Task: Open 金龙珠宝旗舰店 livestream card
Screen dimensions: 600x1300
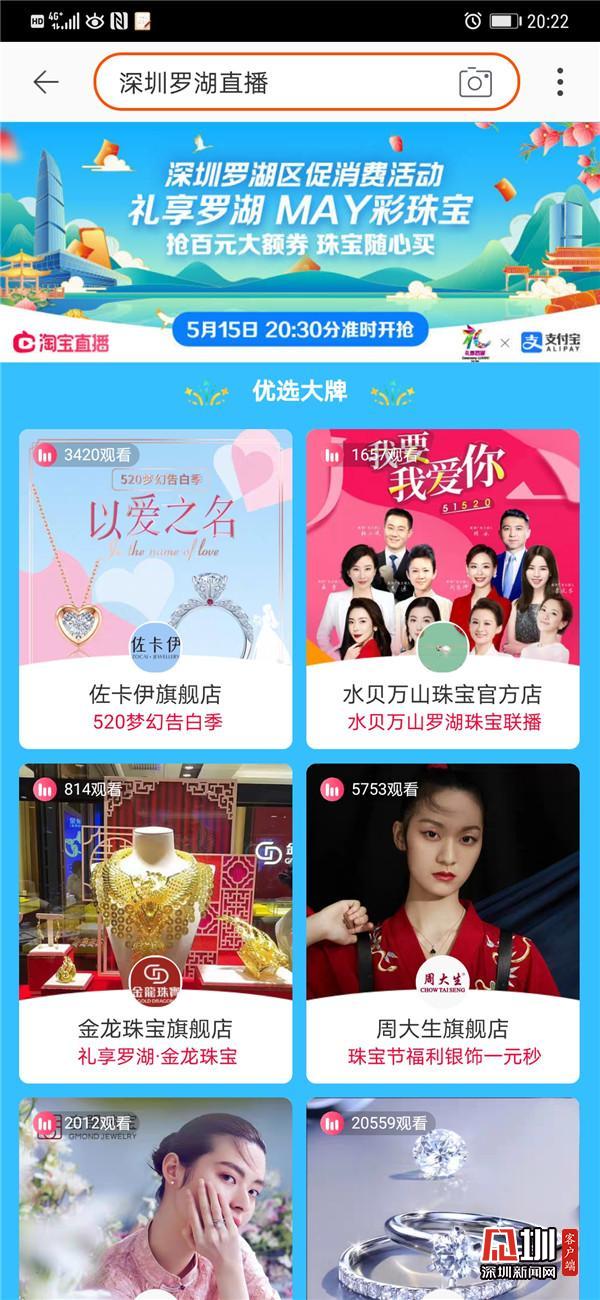Action: pyautogui.click(x=156, y=922)
